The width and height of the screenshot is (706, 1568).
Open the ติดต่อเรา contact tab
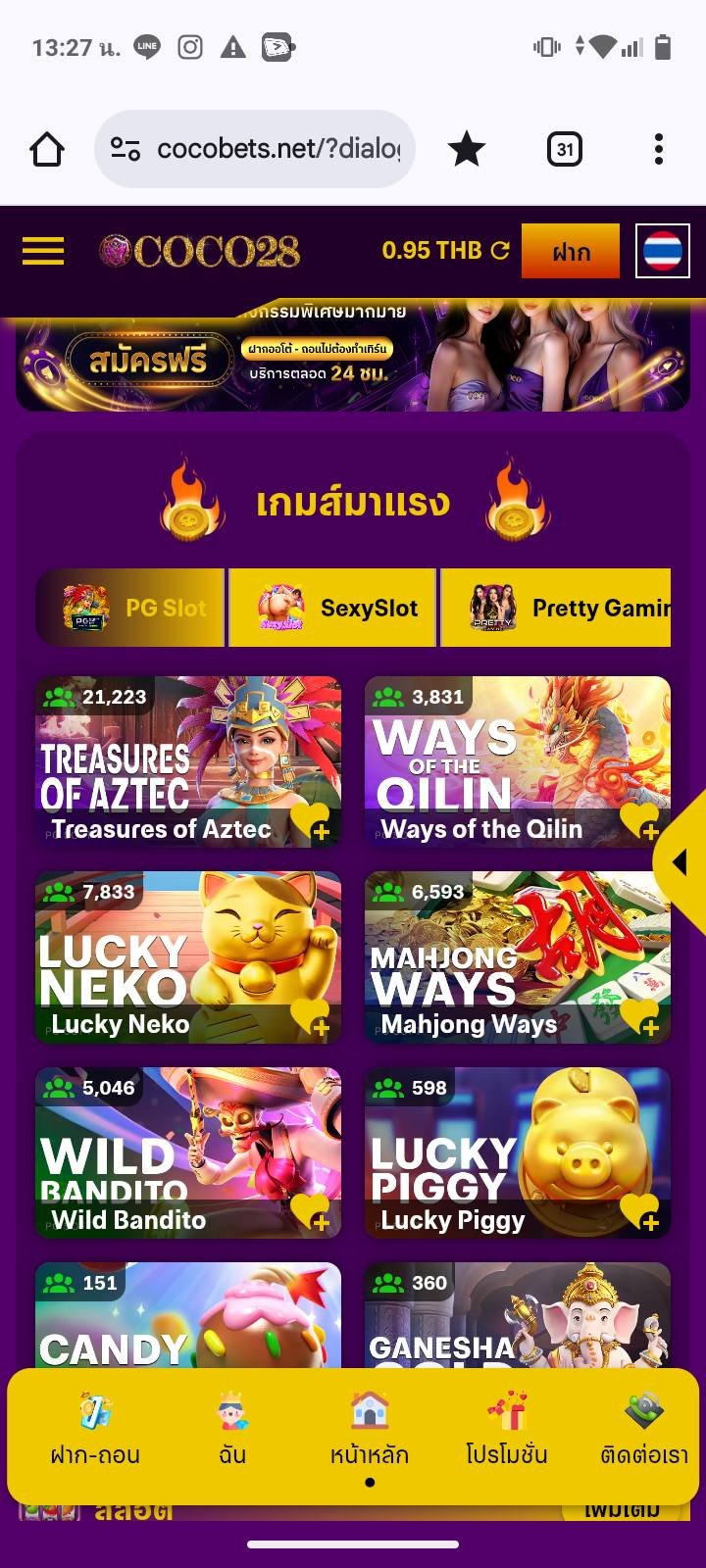[x=644, y=1431]
